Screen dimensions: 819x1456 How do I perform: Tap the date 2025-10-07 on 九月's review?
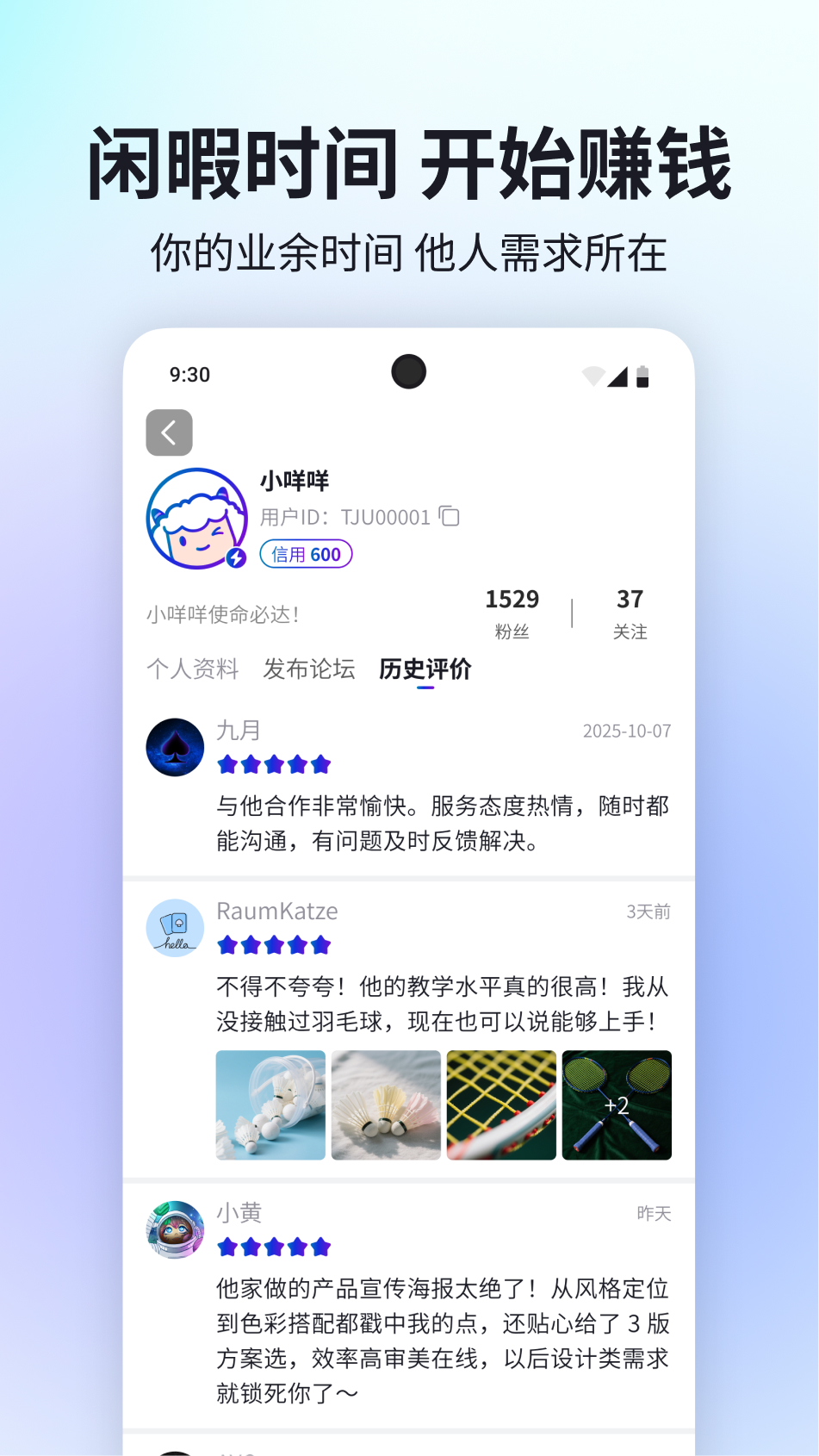[629, 731]
